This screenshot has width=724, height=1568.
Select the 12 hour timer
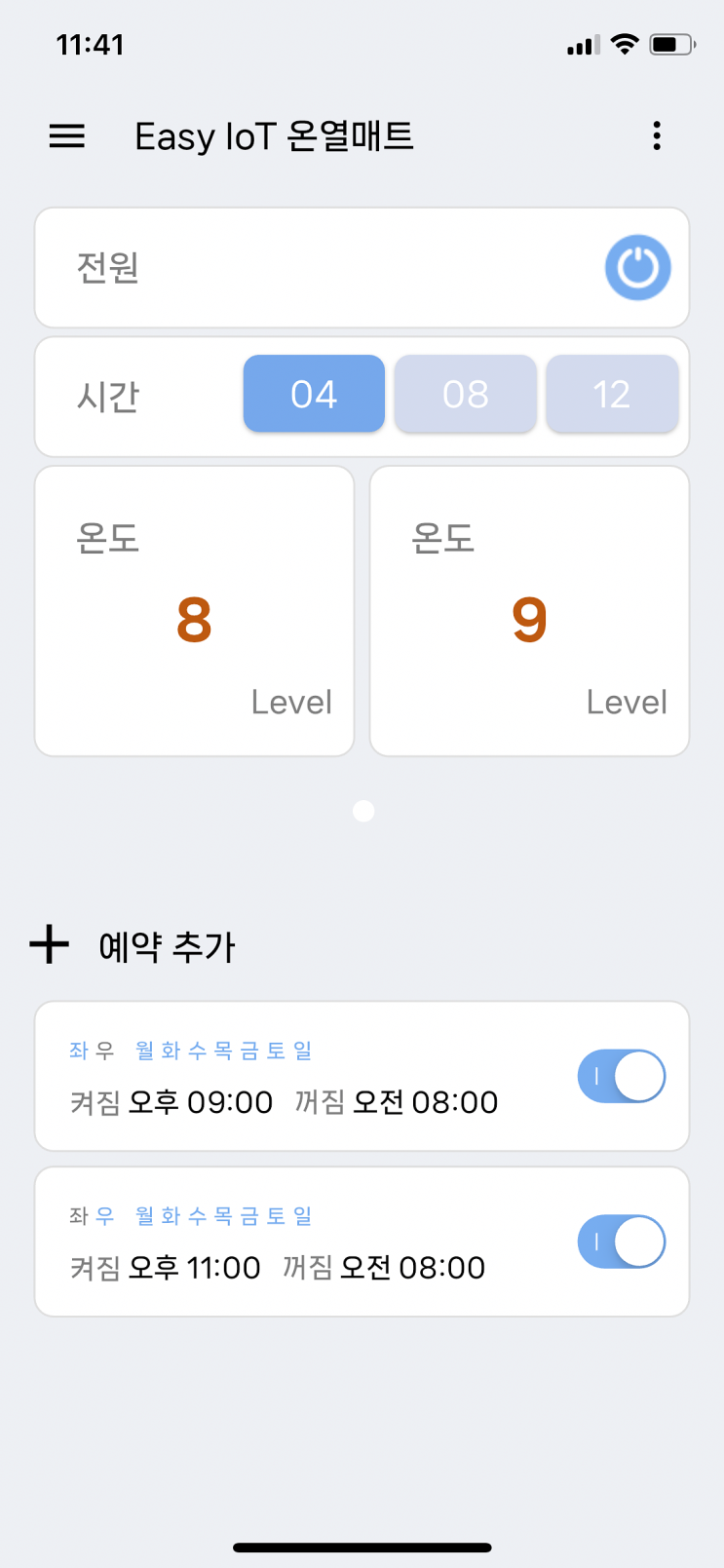tap(611, 394)
